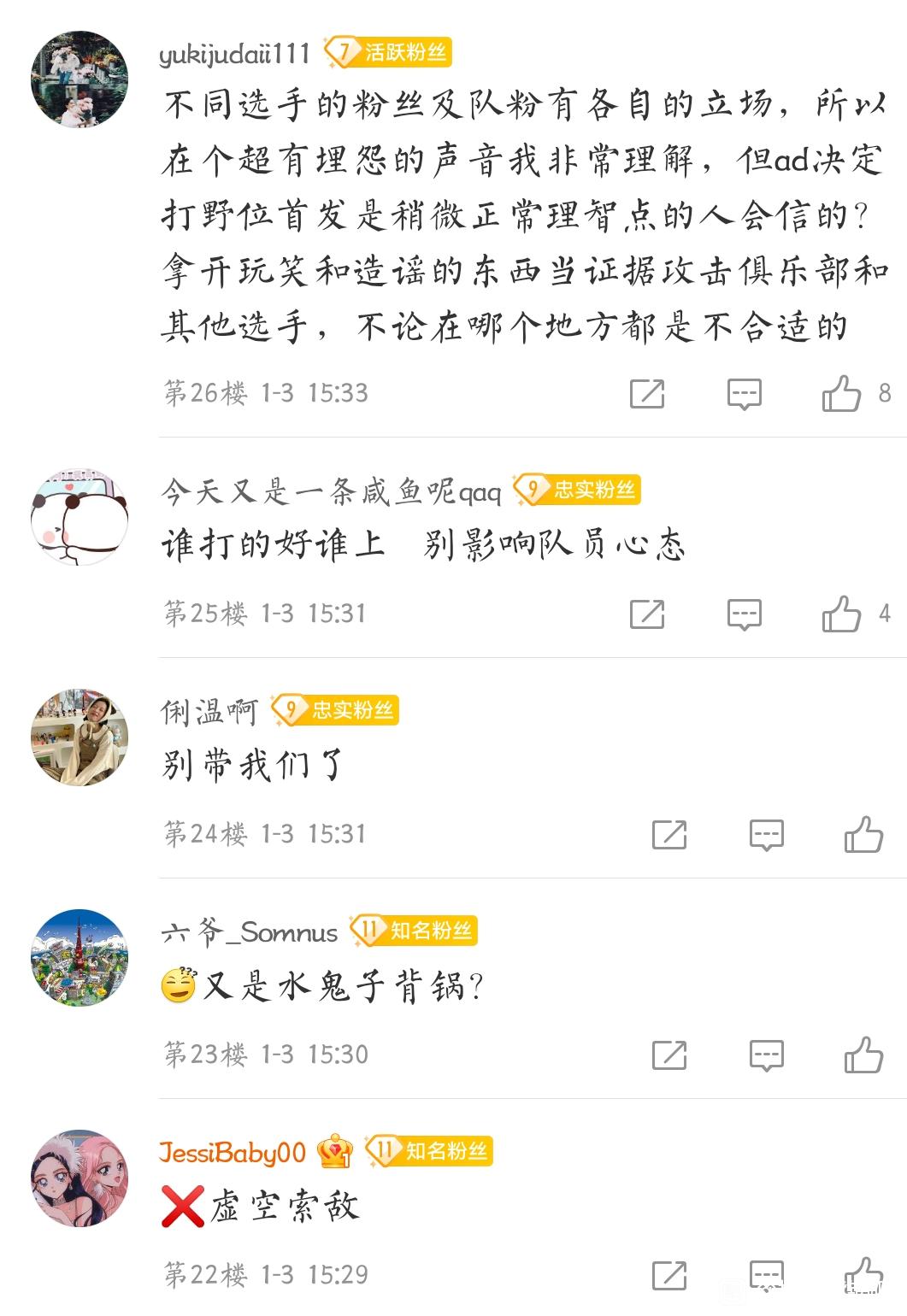
Task: Like 俐温啊's comment on floor 24
Action: tap(863, 835)
